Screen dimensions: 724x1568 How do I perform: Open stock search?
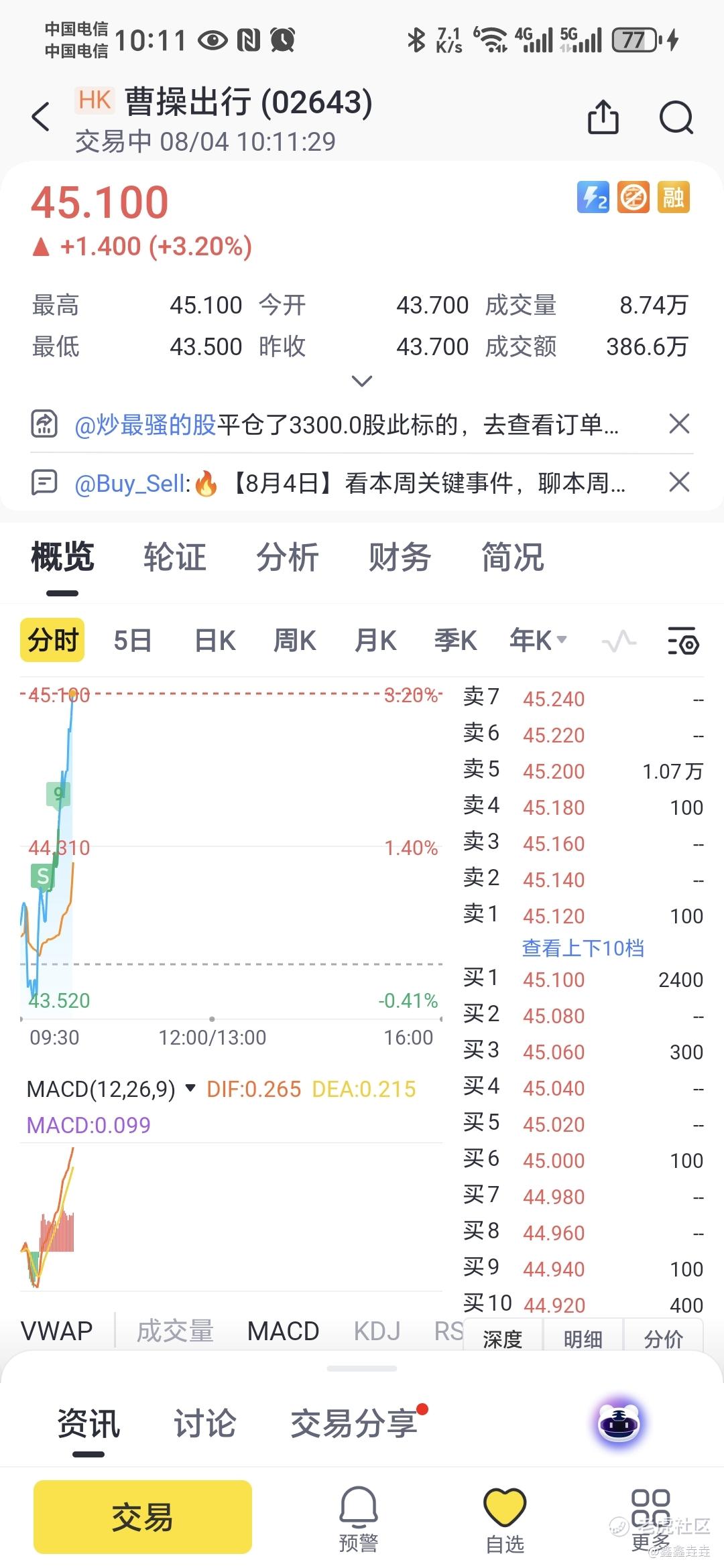click(x=676, y=118)
